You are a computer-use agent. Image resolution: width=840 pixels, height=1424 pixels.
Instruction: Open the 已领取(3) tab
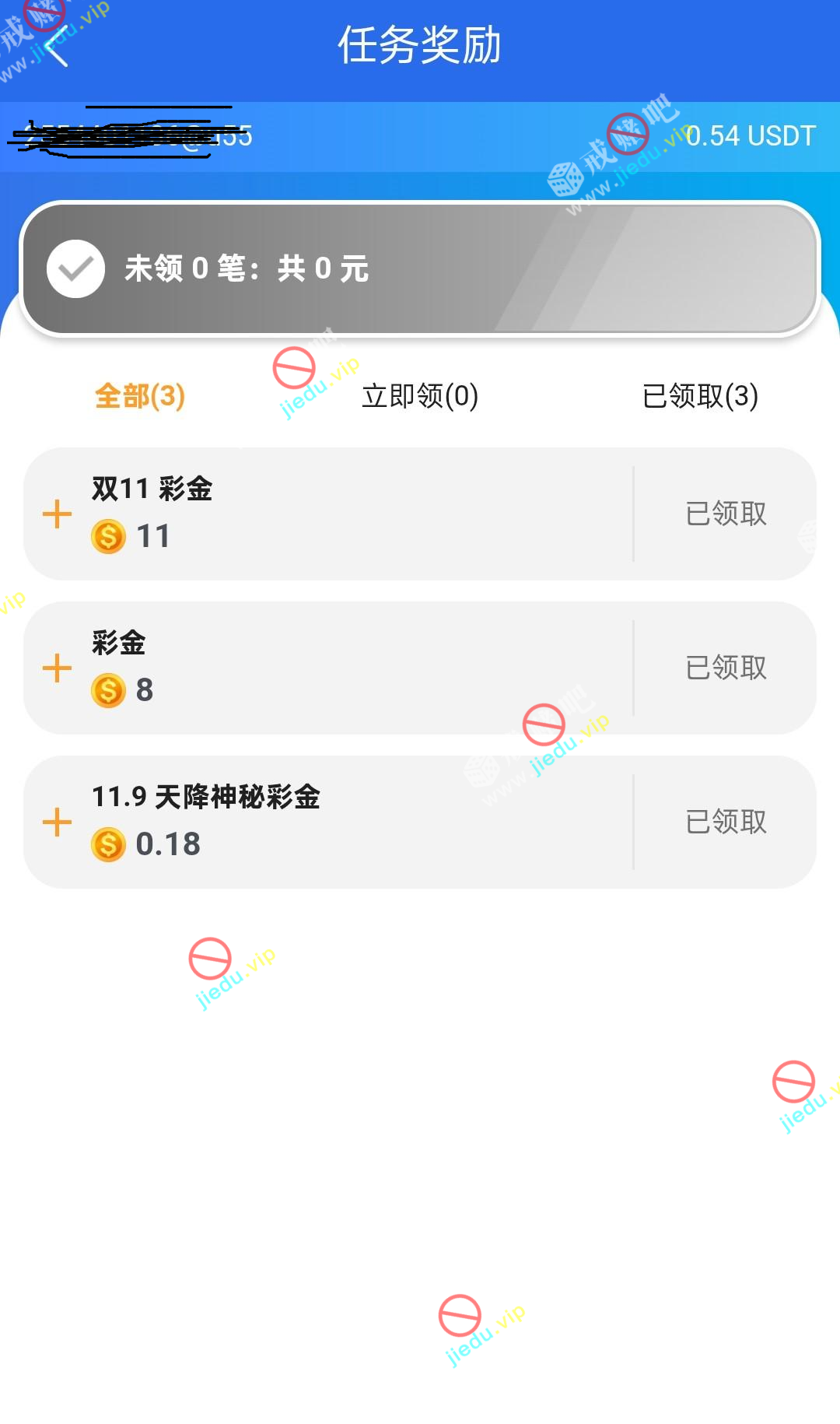click(x=700, y=396)
